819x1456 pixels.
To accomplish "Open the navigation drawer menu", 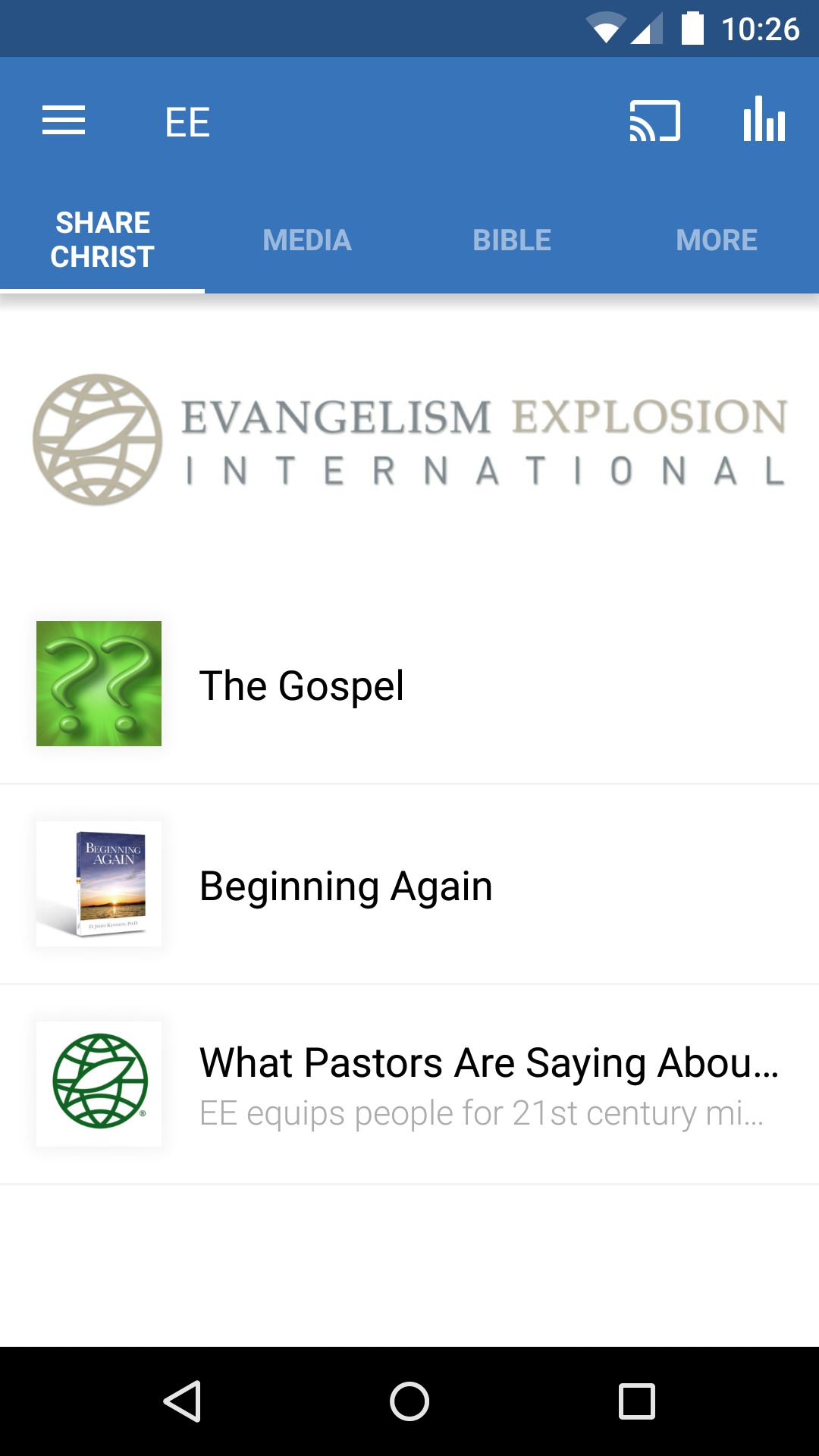I will (x=64, y=120).
